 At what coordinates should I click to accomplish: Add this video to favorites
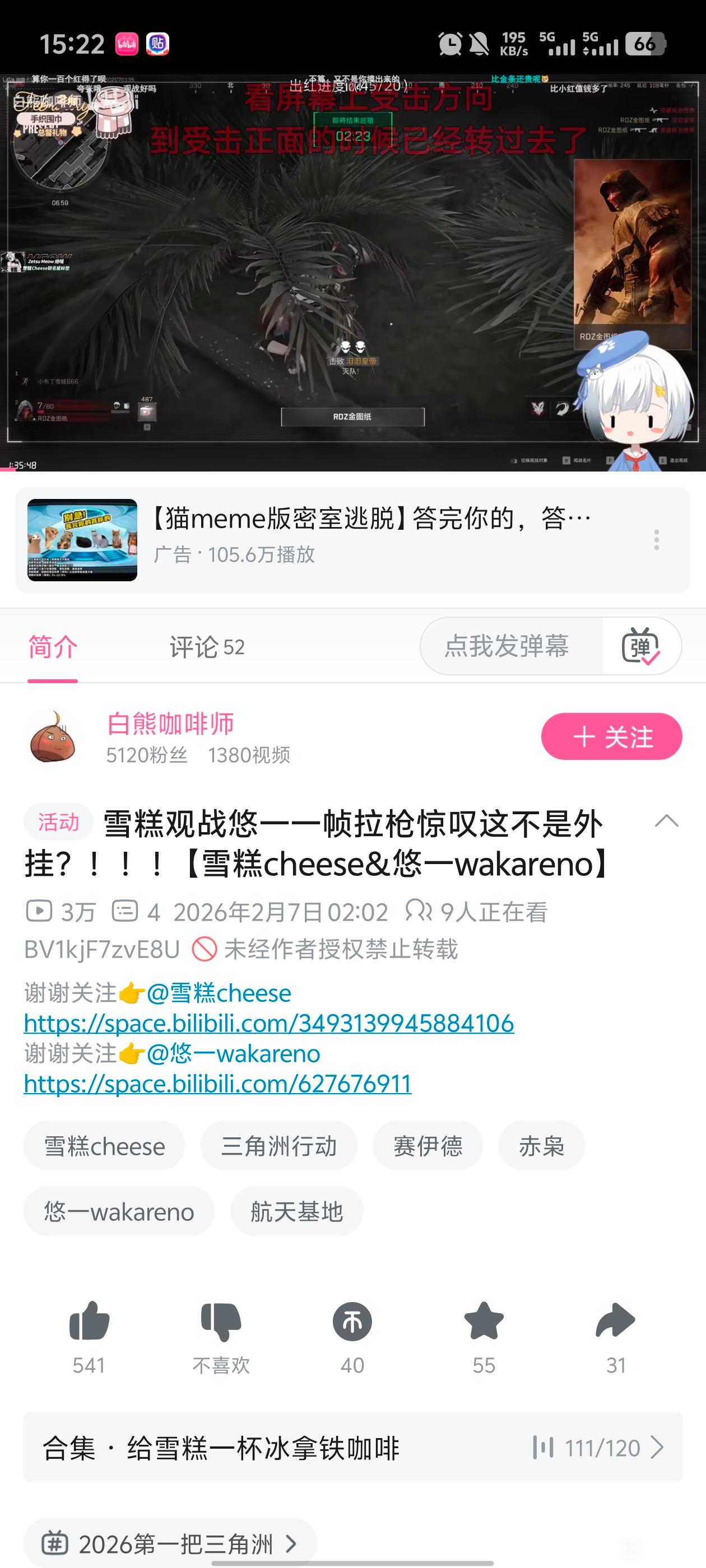(x=484, y=1323)
